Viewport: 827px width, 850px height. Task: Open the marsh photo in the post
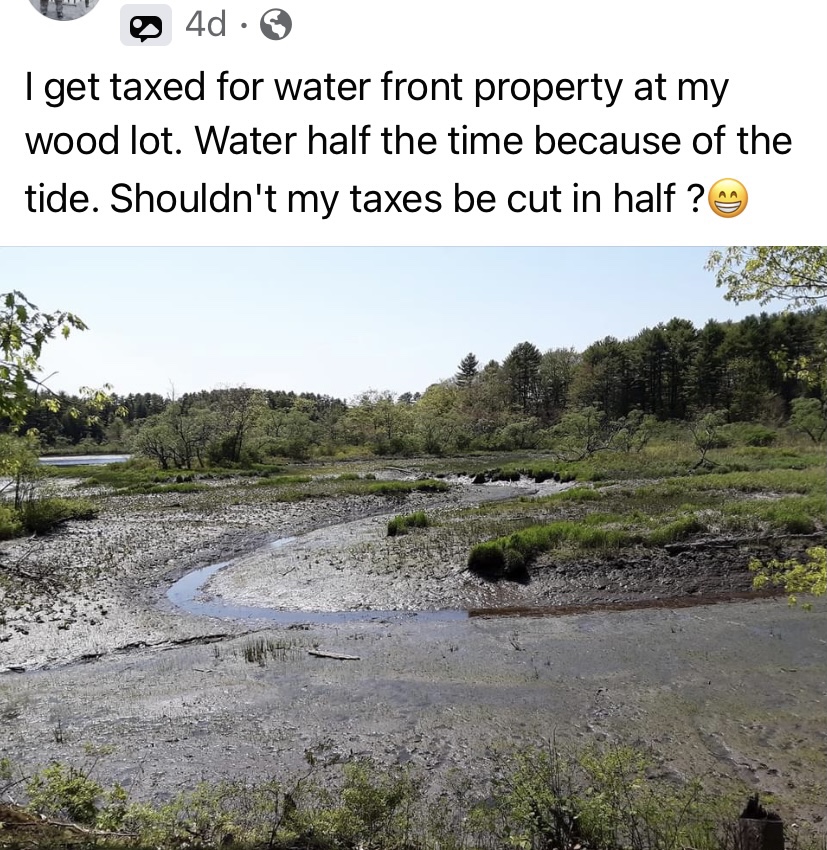(x=413, y=548)
